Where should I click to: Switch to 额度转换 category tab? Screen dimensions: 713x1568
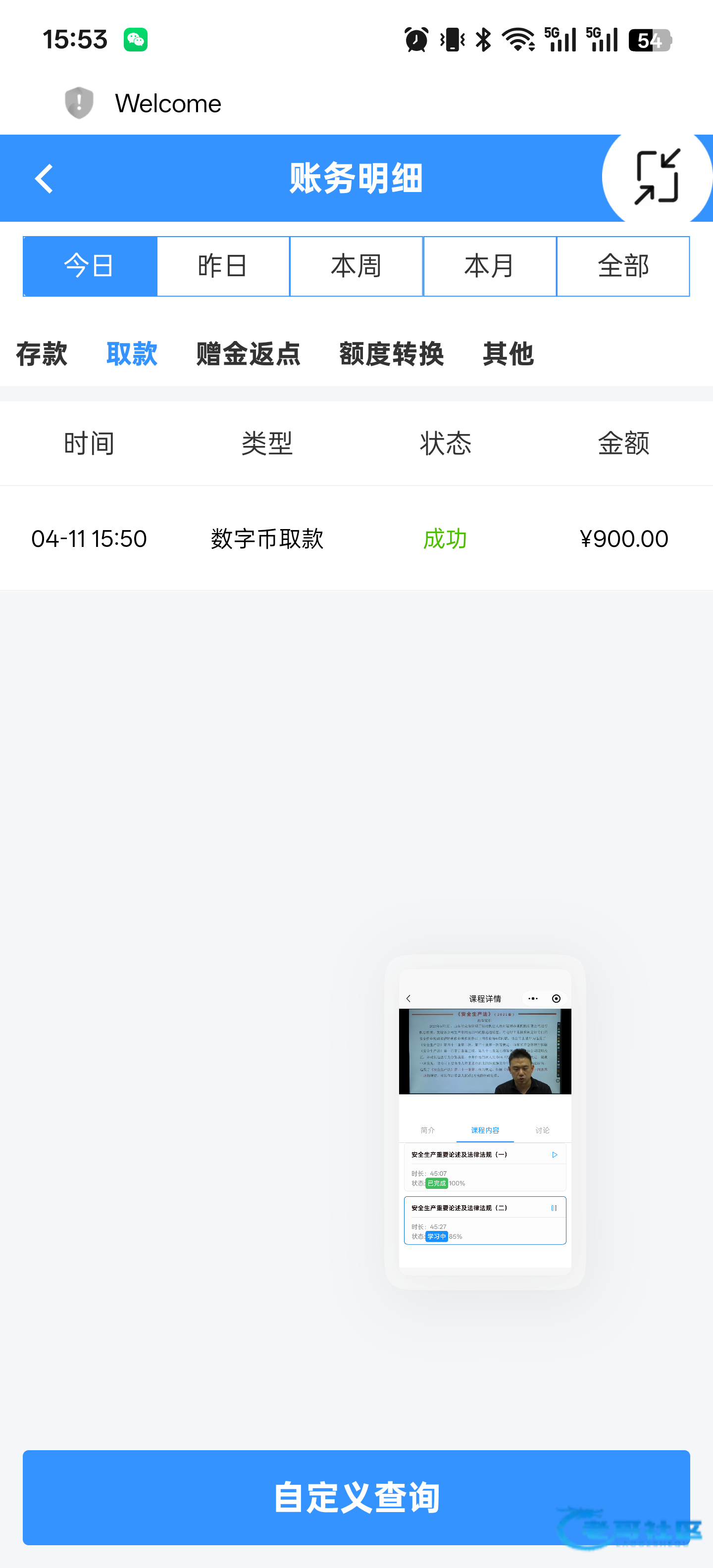click(x=391, y=354)
